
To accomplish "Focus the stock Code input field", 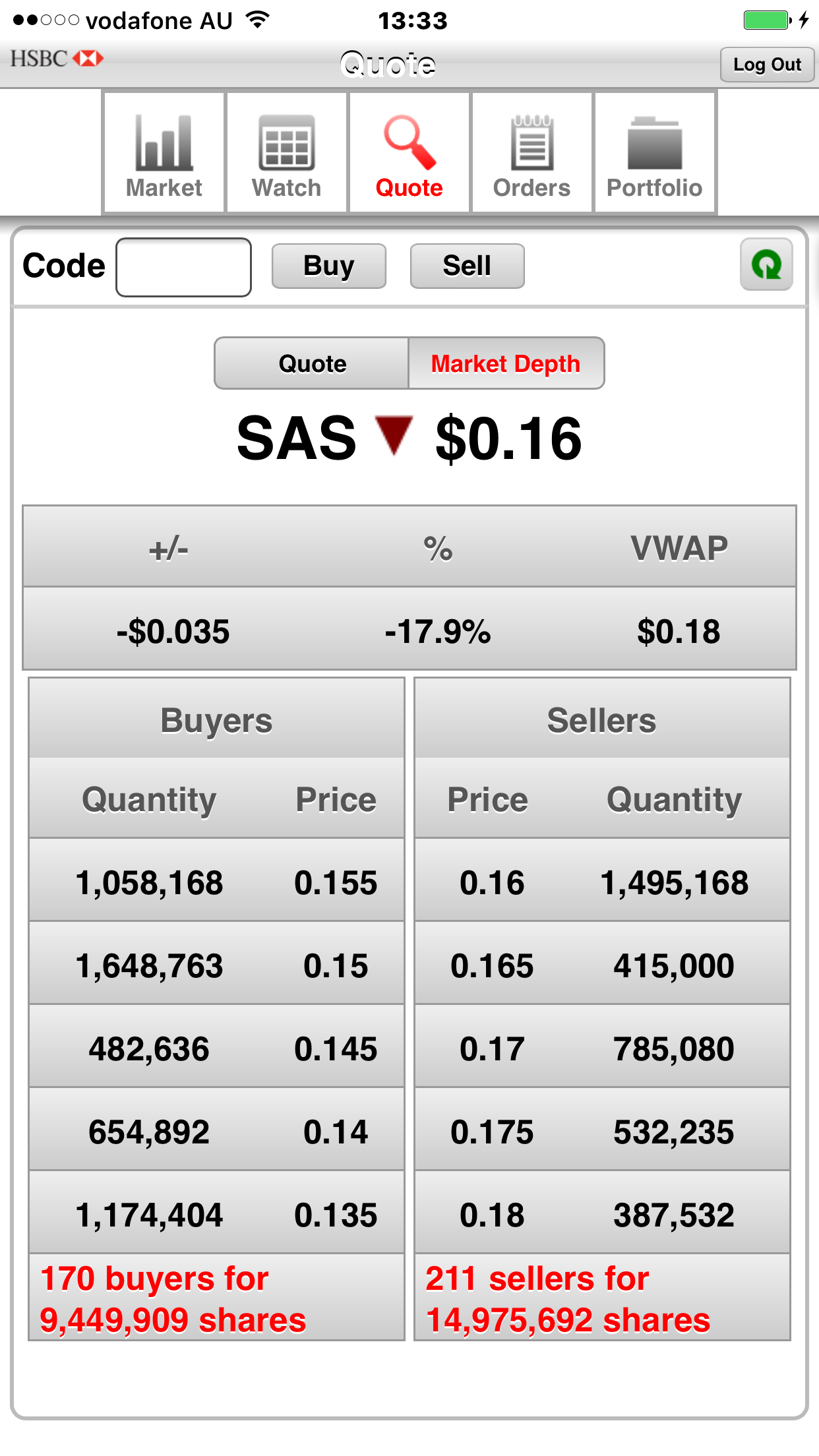I will coord(183,267).
